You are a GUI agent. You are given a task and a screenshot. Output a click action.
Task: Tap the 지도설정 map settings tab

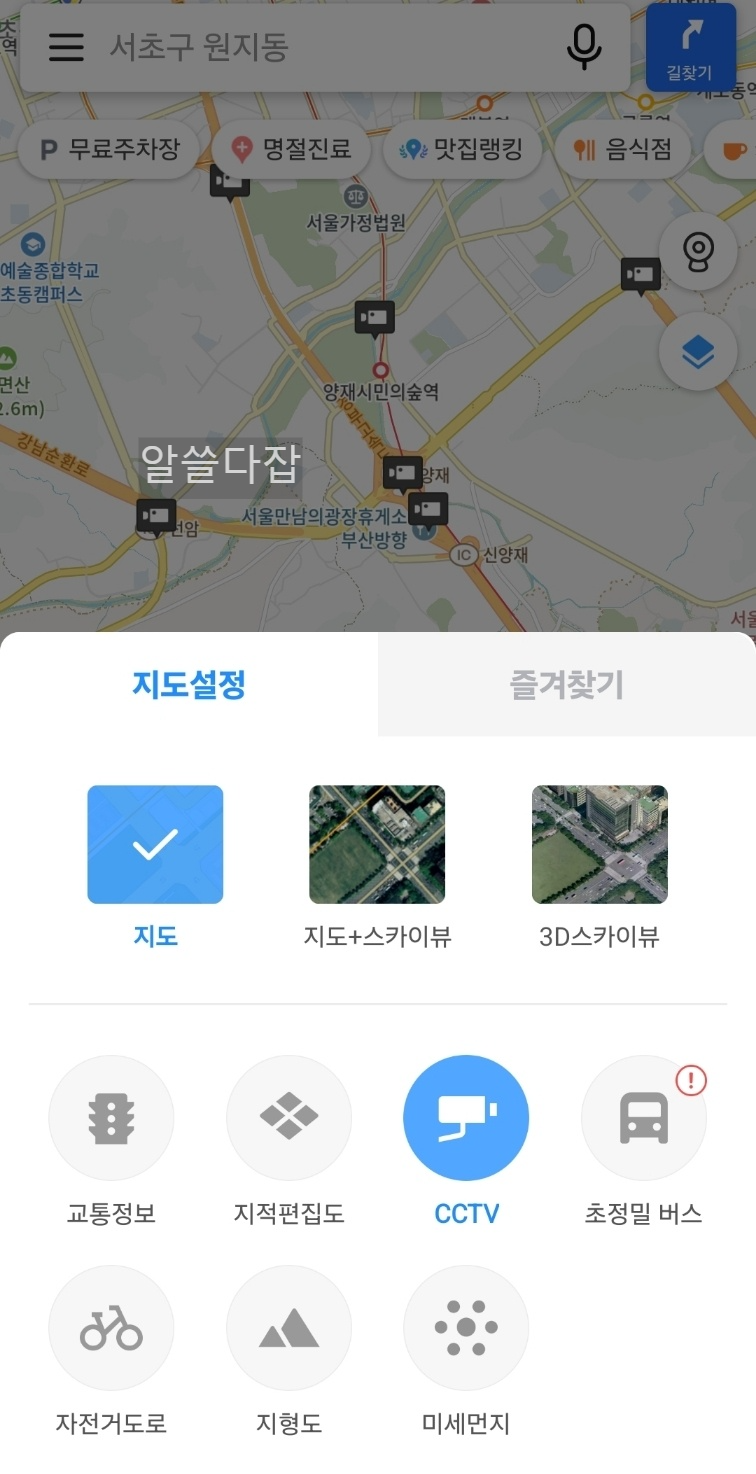pyautogui.click(x=189, y=683)
